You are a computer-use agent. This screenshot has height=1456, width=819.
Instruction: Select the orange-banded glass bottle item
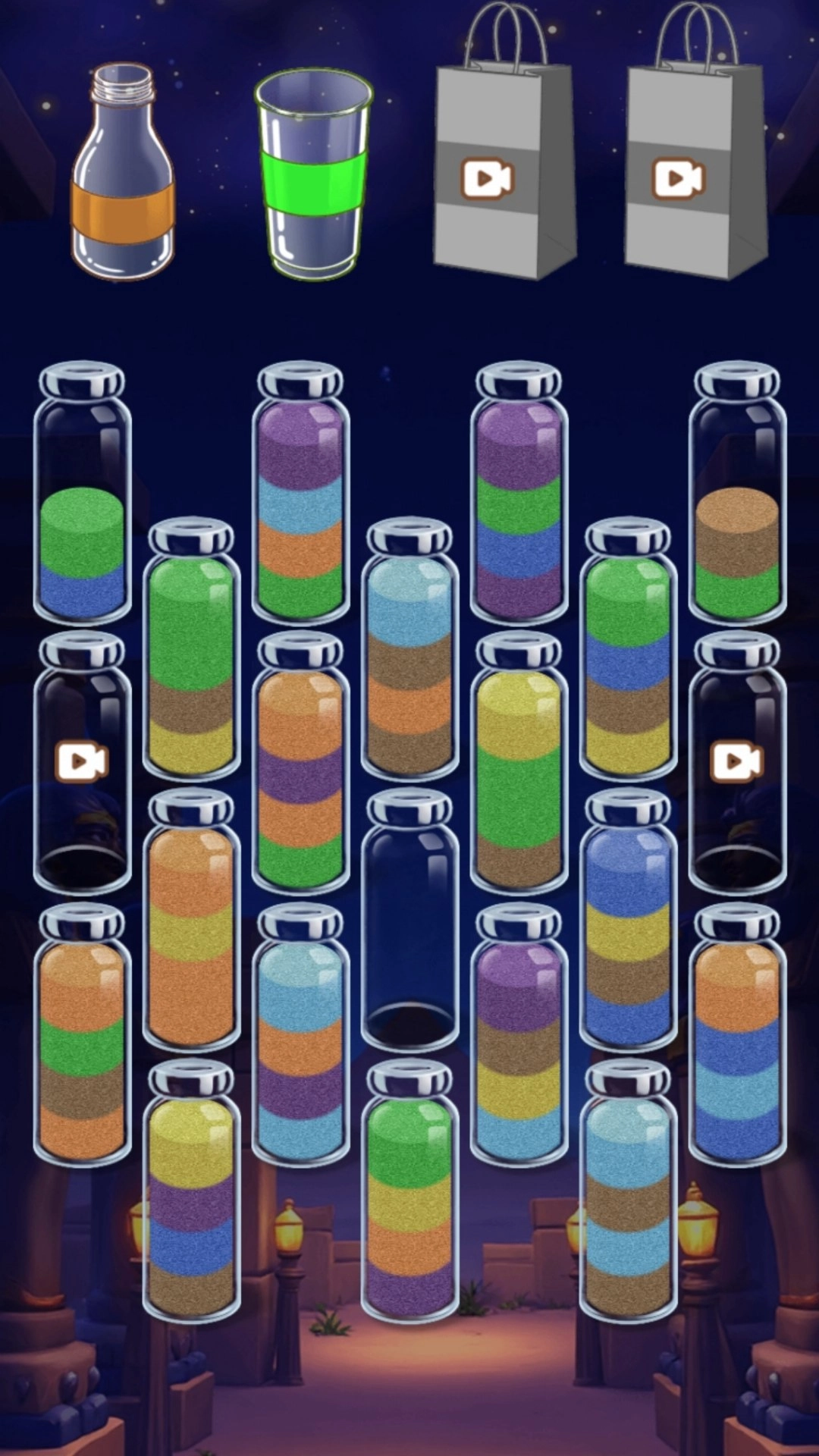(x=123, y=172)
